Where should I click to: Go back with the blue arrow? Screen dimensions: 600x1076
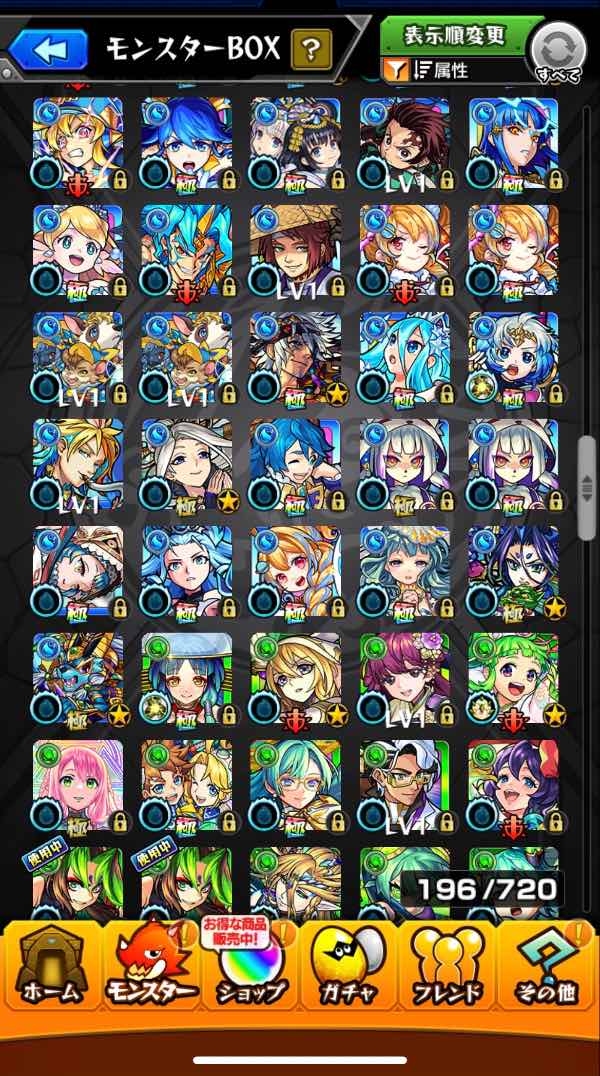(x=49, y=48)
